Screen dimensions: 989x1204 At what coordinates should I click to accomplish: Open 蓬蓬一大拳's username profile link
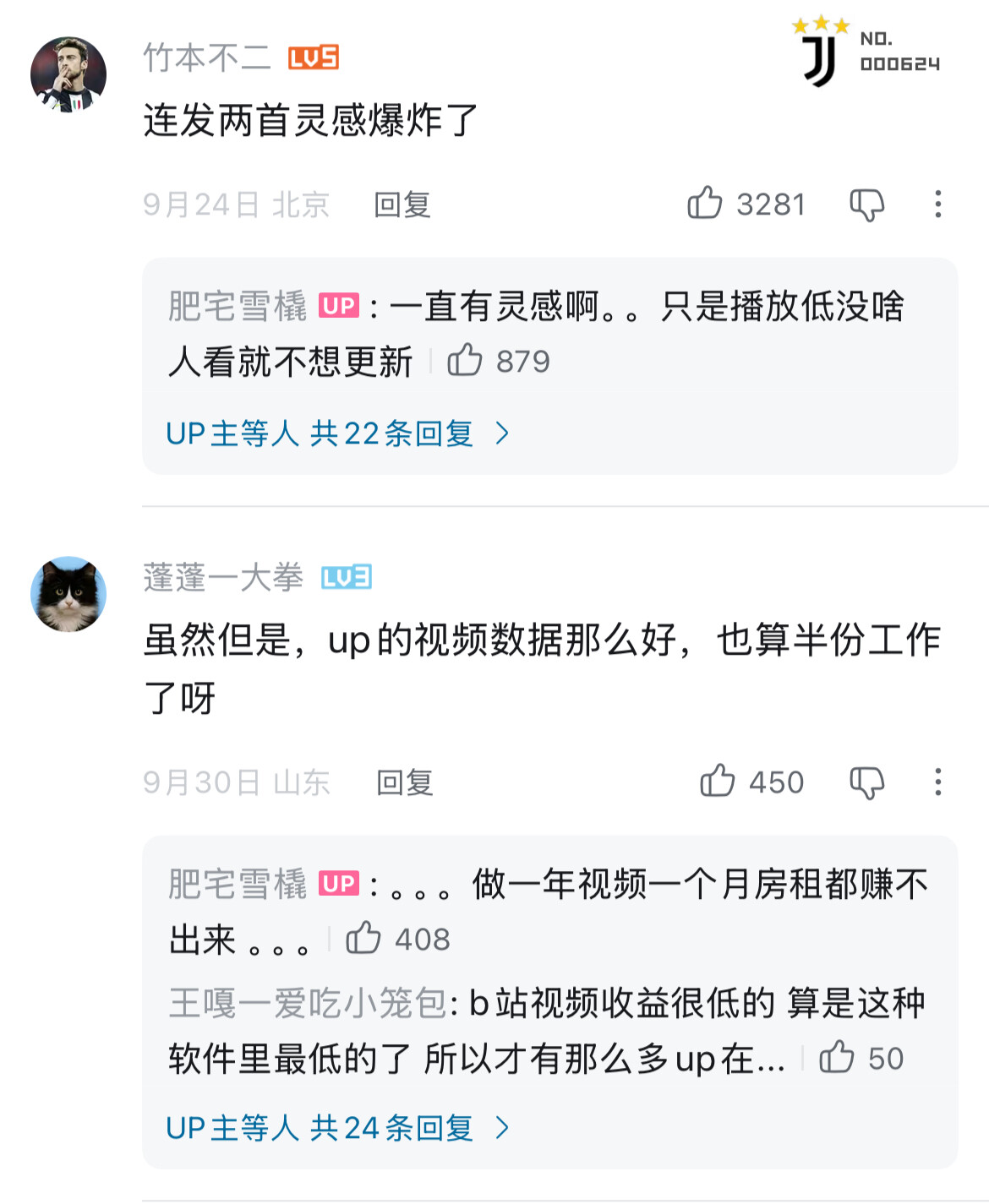(223, 578)
